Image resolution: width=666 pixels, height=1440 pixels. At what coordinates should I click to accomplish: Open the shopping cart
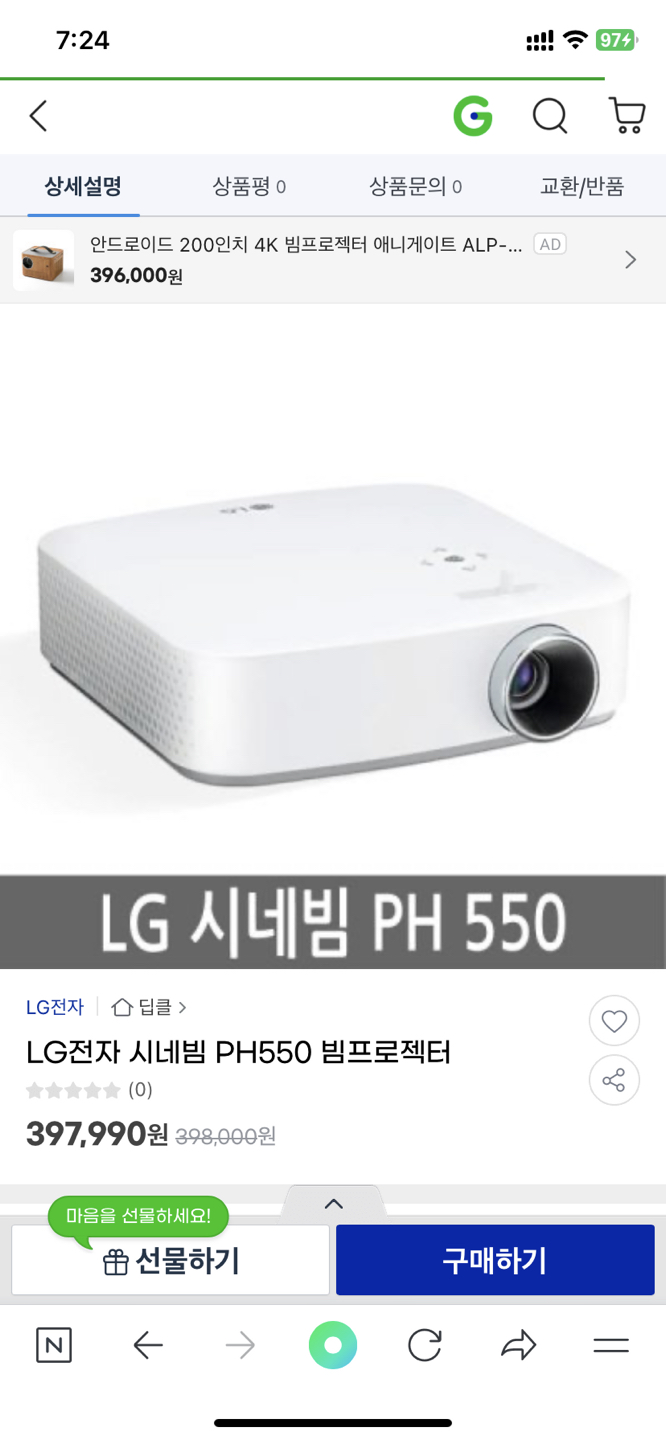pyautogui.click(x=627, y=117)
